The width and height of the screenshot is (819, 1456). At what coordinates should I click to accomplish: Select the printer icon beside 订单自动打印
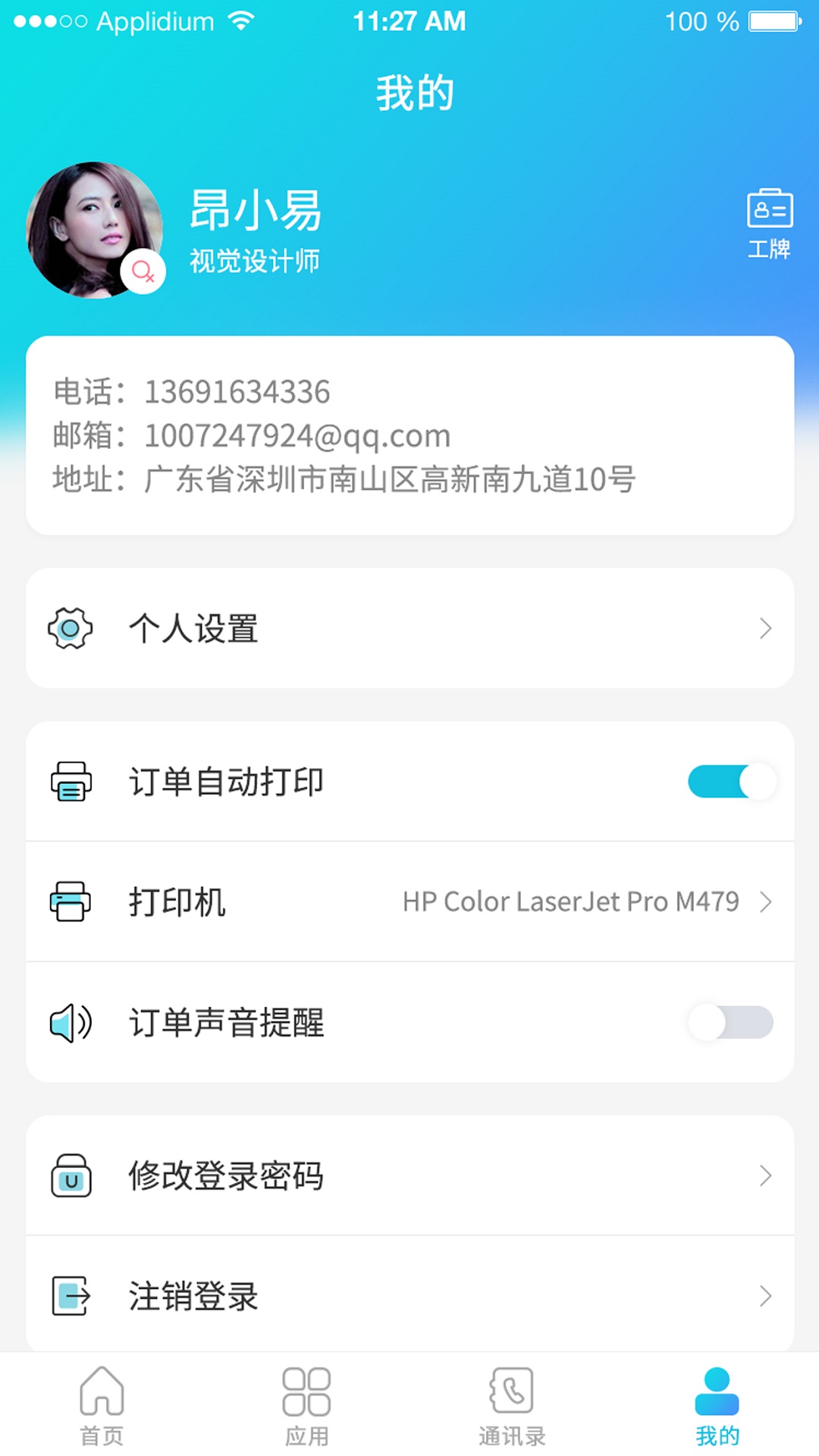(x=71, y=782)
